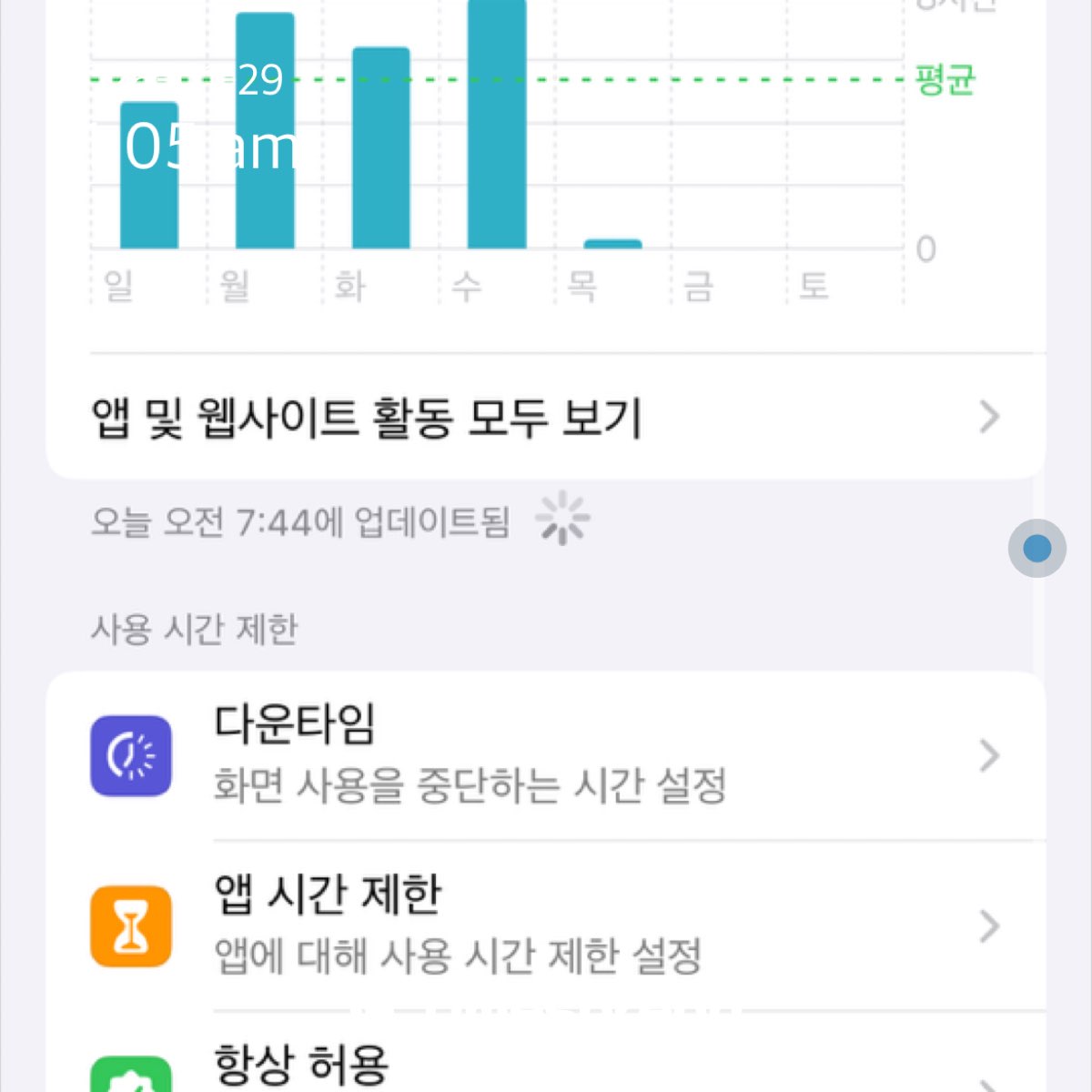
Task: Open 앱 시간 제한 settings
Action: [x=544, y=925]
